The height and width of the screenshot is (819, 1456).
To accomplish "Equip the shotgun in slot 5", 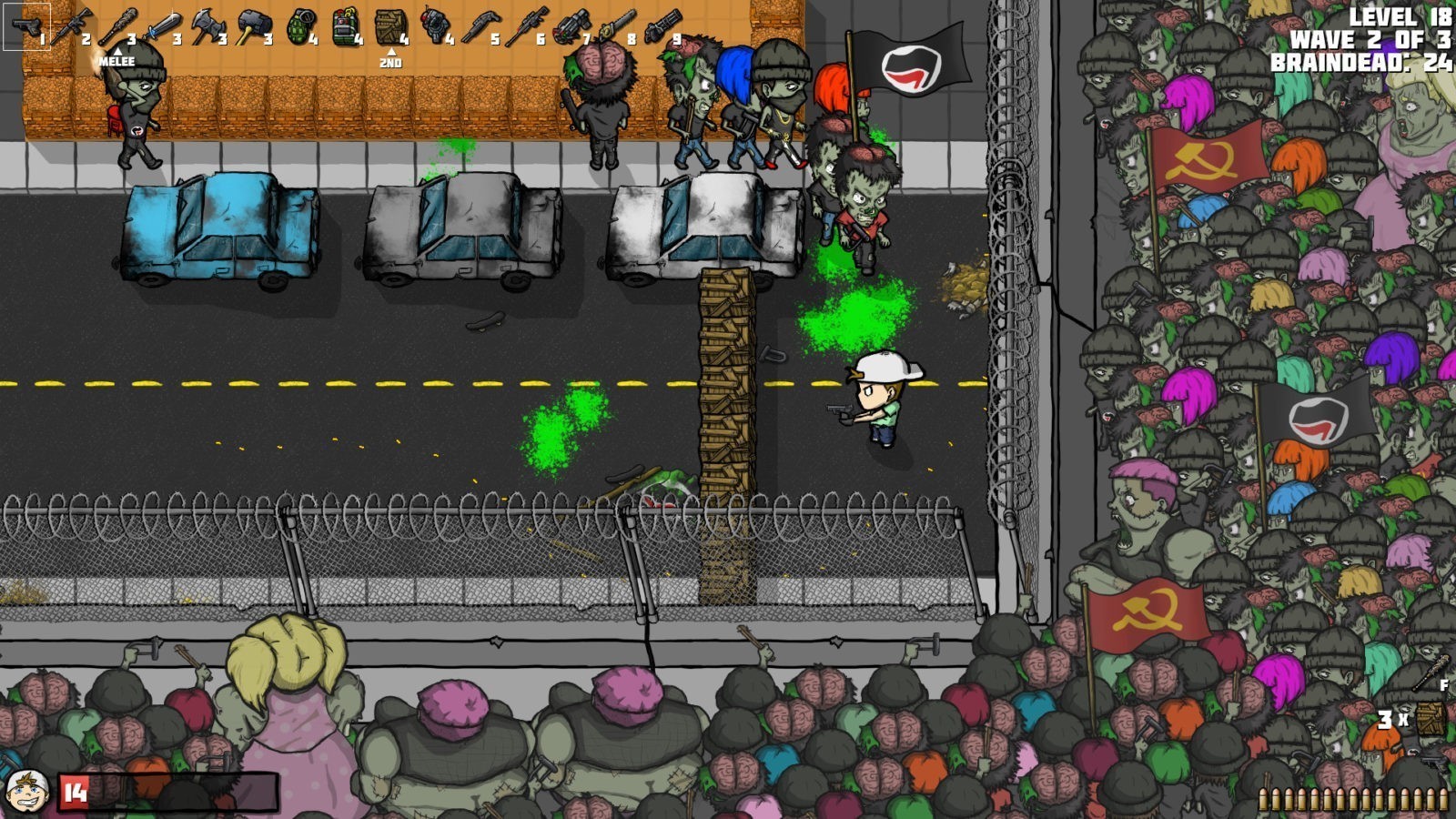I will (480, 27).
